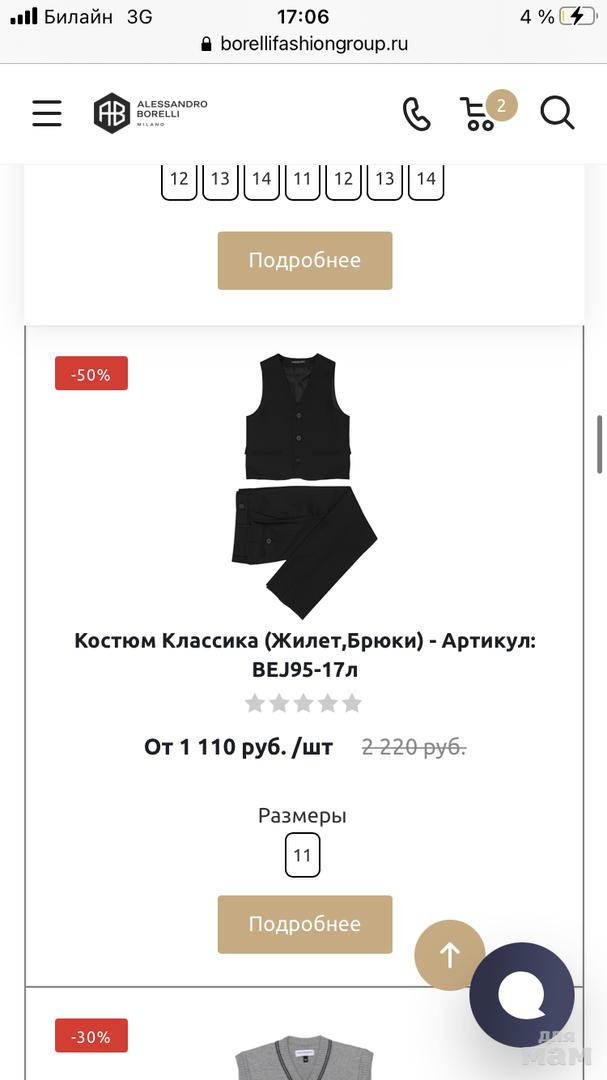Tap the borellifashiongroup.ru address bar
This screenshot has width=607, height=1080.
tap(304, 44)
